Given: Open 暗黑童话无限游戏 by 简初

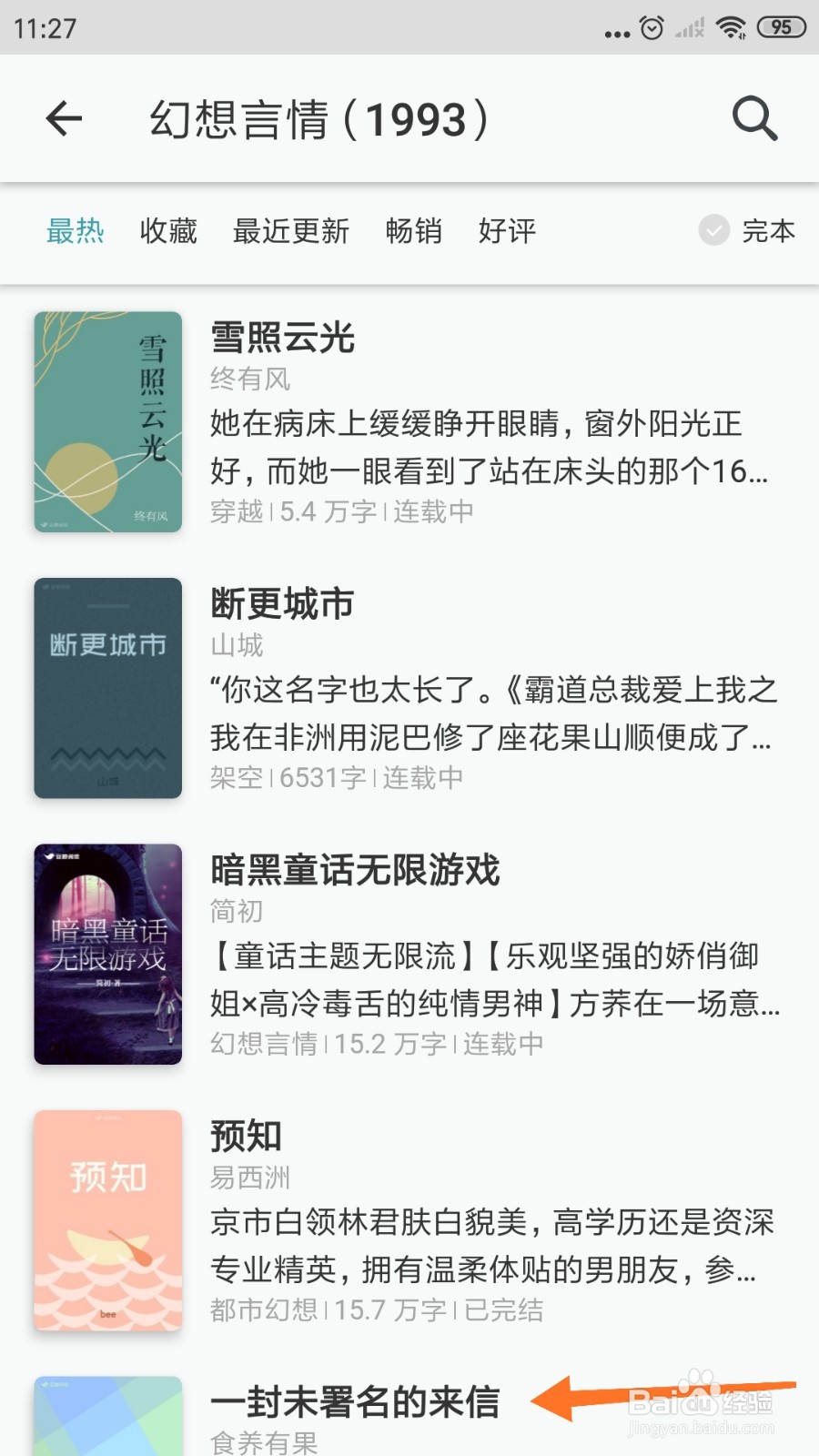Looking at the screenshot, I should pos(355,871).
